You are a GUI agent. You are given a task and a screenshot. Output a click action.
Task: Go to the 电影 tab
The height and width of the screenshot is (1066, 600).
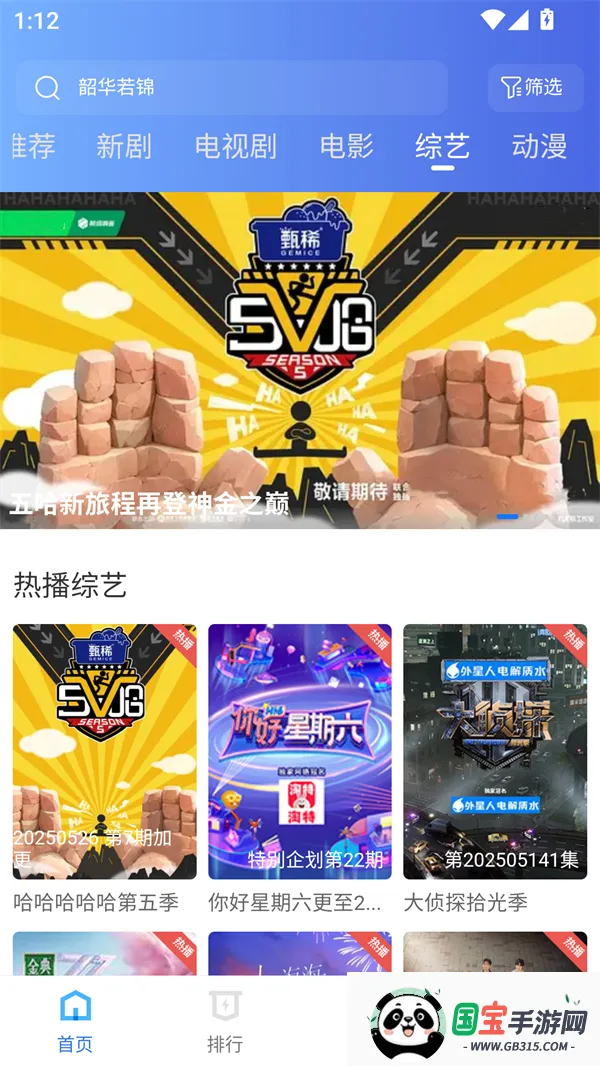(x=346, y=147)
